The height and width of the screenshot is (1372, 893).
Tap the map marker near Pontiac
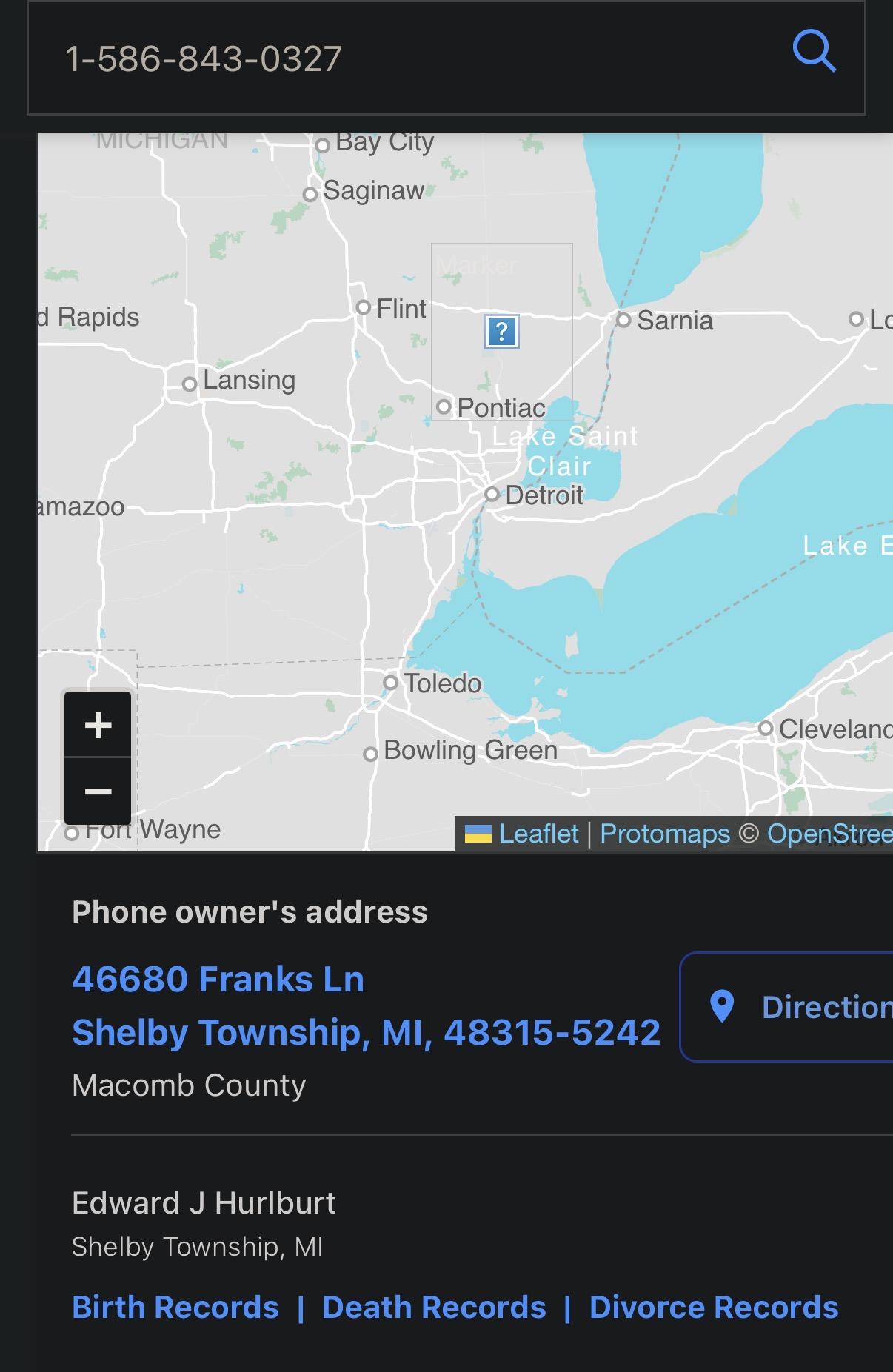[502, 331]
